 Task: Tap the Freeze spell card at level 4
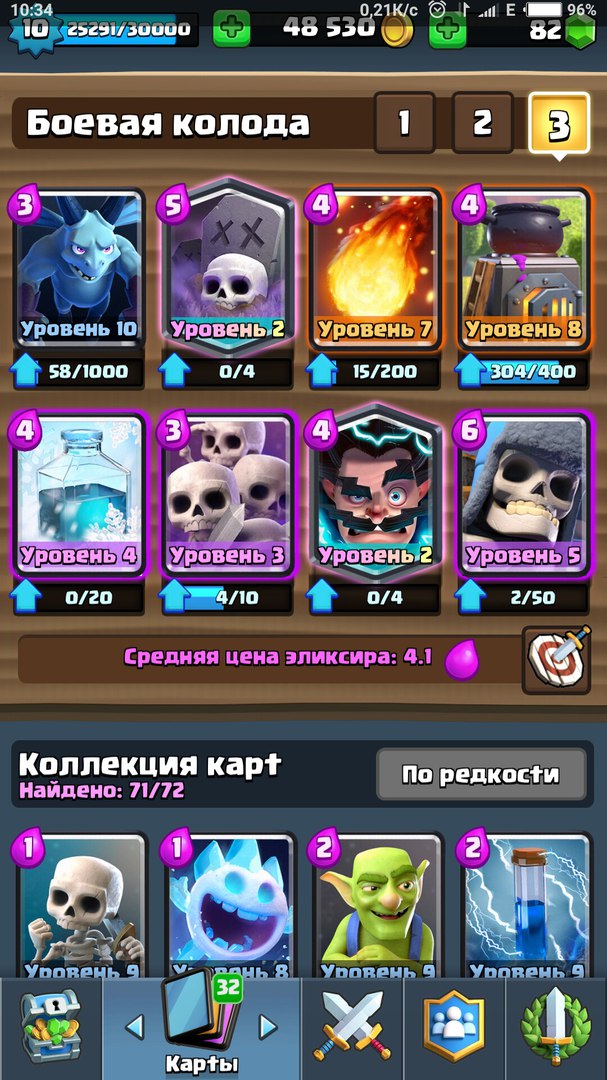[78, 493]
